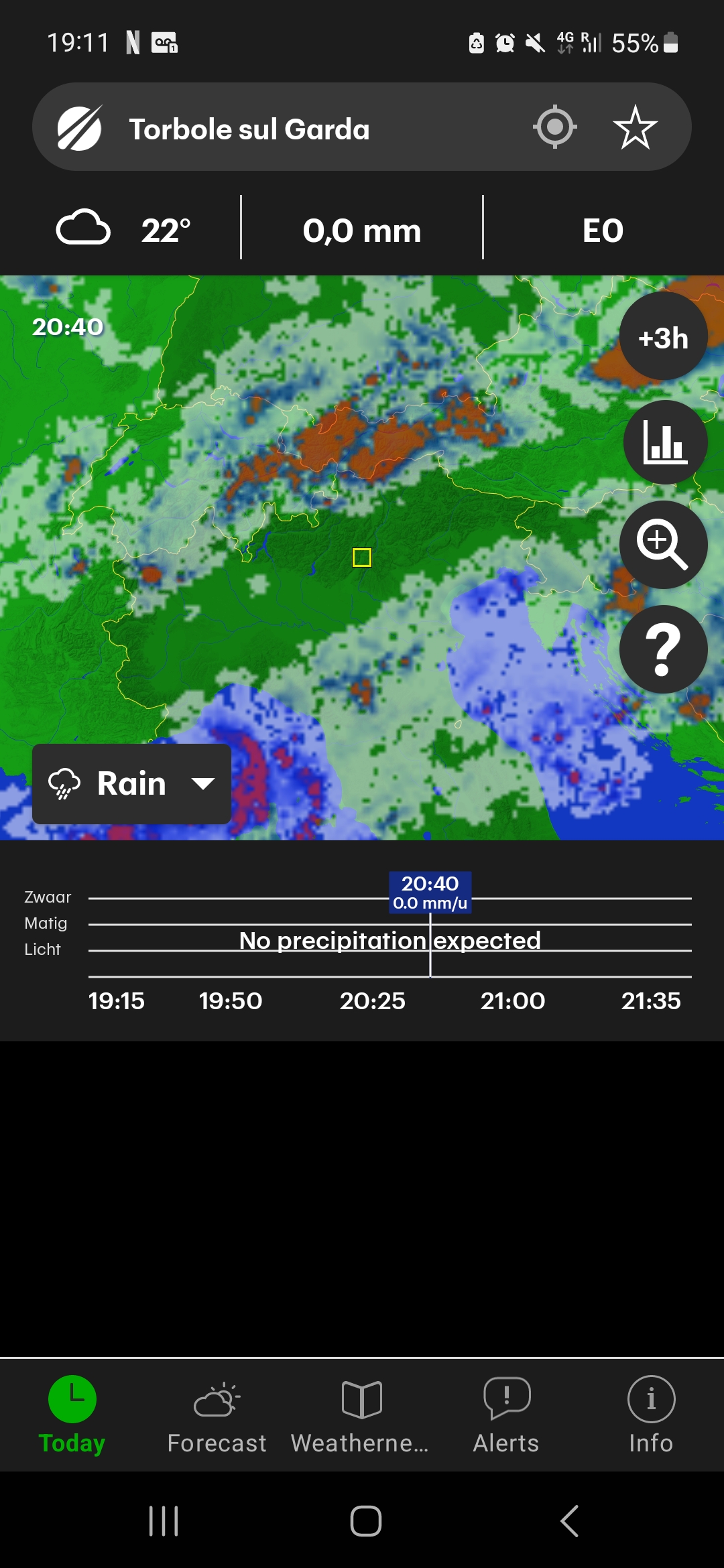Open recent apps from the navigation bar
This screenshot has width=724, height=1568.
[164, 1520]
